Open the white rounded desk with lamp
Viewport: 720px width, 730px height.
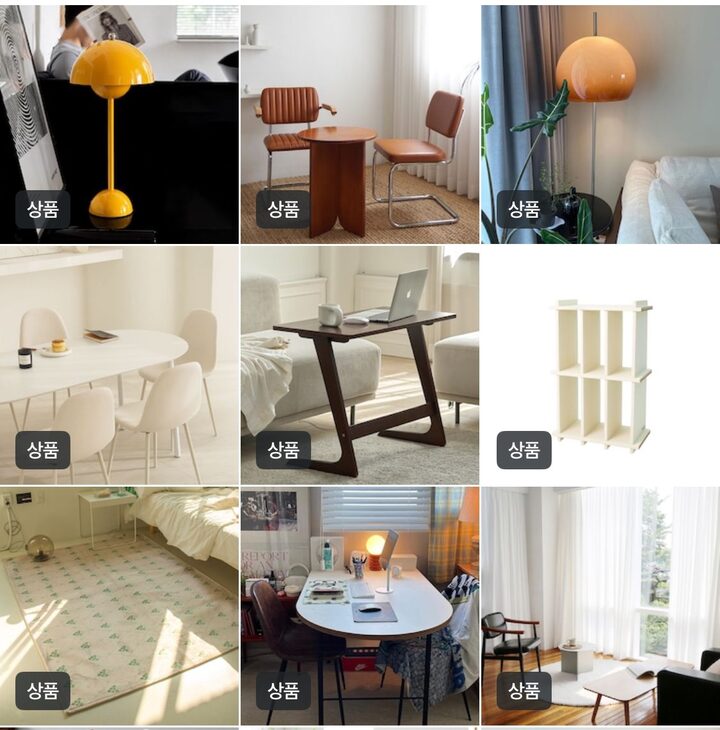[359, 606]
